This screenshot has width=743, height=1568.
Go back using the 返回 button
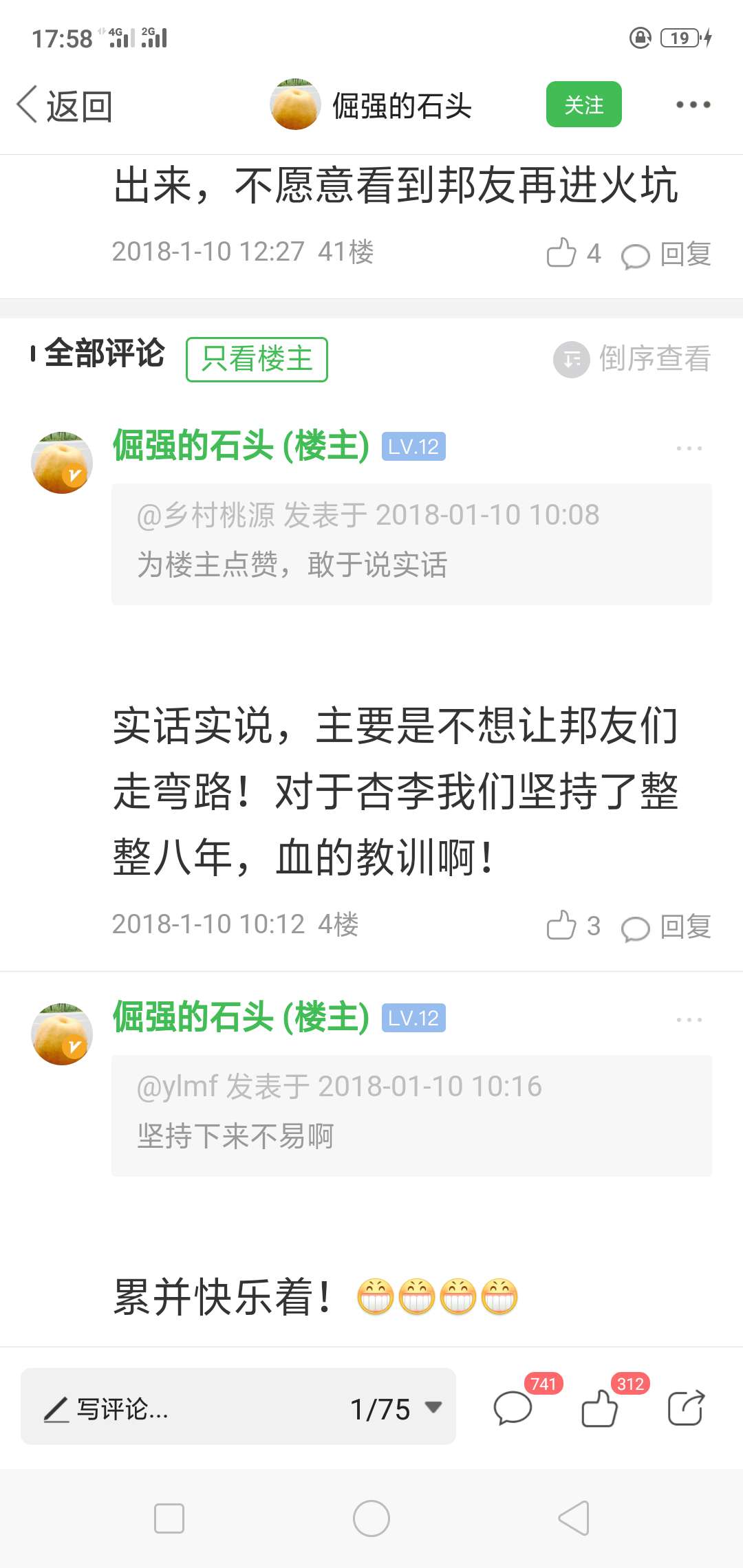(x=65, y=106)
